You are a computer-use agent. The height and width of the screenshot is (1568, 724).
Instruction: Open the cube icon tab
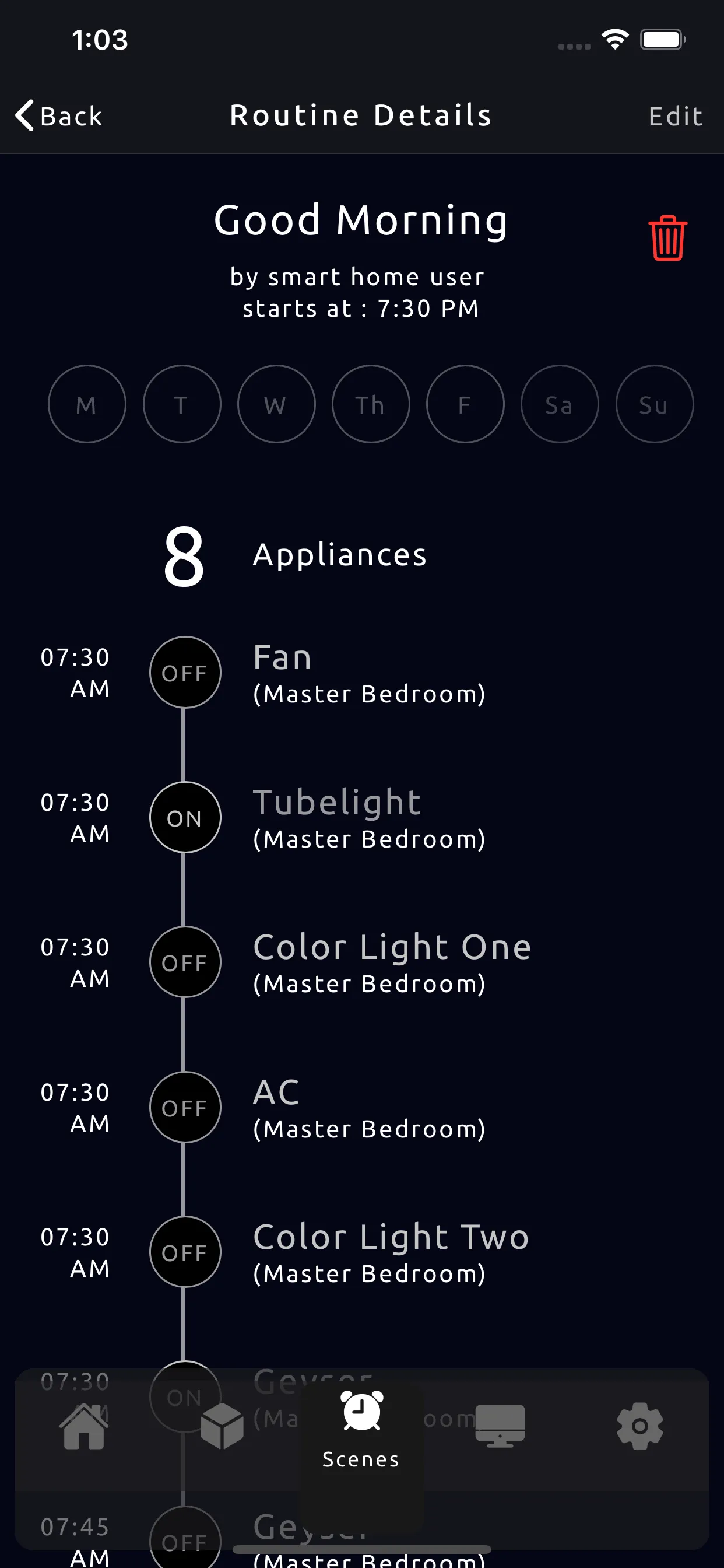[x=222, y=1426]
